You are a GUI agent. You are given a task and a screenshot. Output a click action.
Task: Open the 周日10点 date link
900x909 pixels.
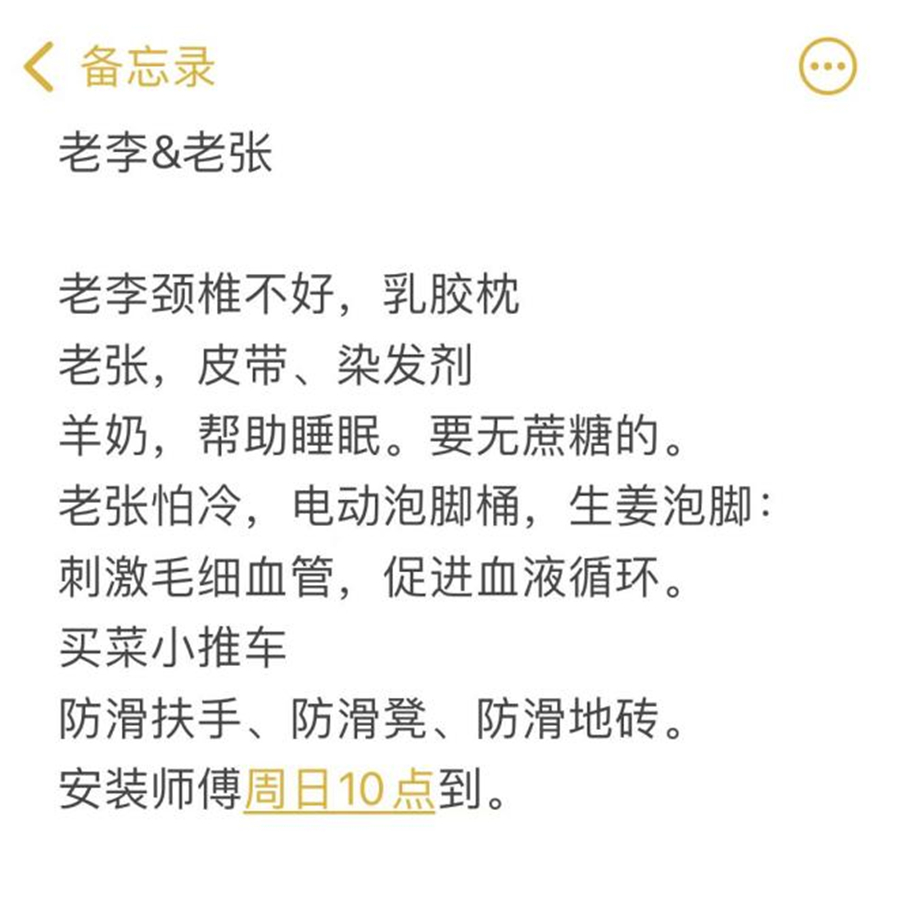(339, 789)
